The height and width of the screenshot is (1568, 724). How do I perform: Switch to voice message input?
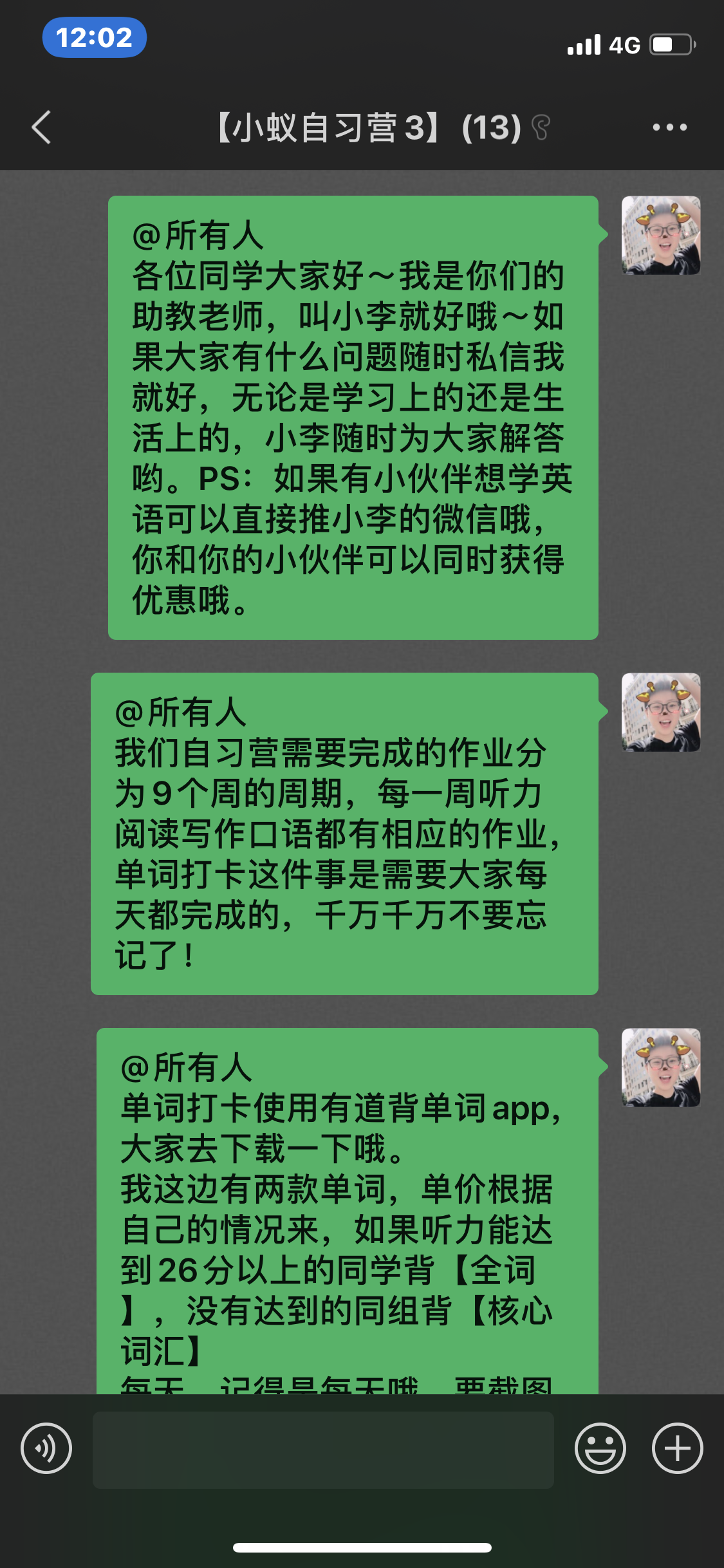(46, 1448)
